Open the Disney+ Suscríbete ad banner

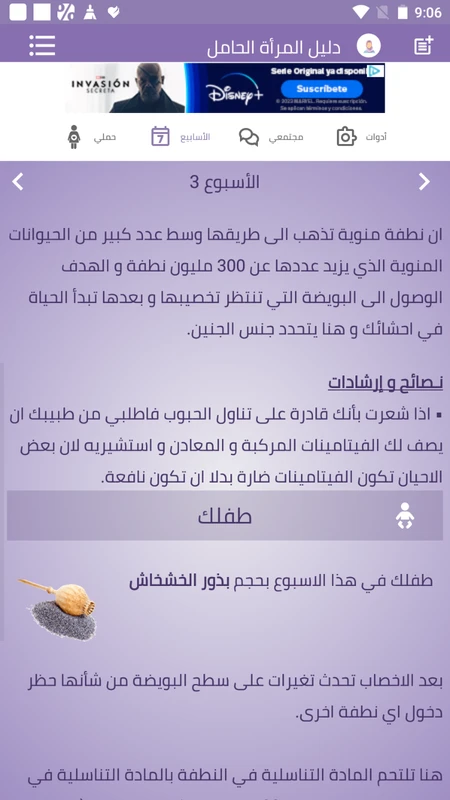click(225, 88)
